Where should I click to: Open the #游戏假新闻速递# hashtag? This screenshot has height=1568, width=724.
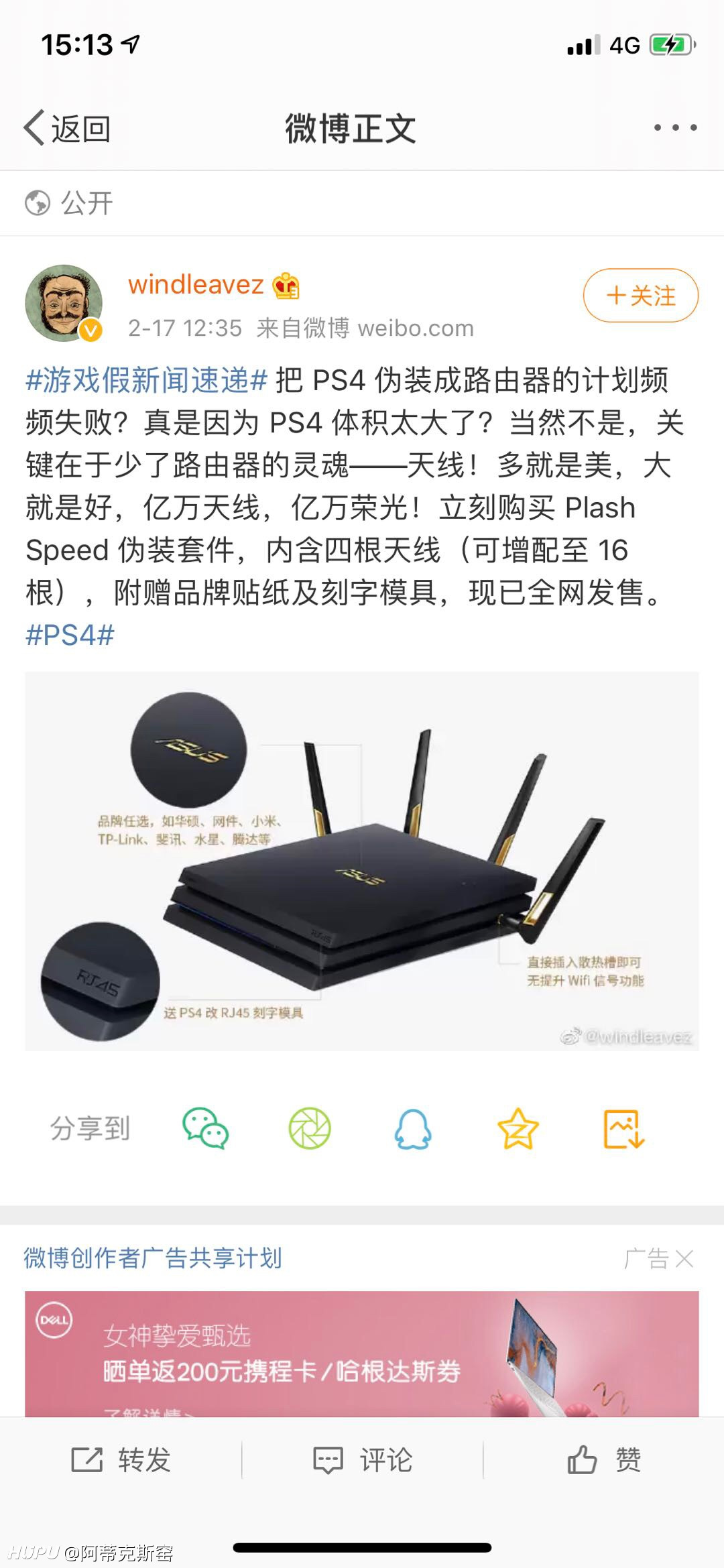(x=147, y=380)
